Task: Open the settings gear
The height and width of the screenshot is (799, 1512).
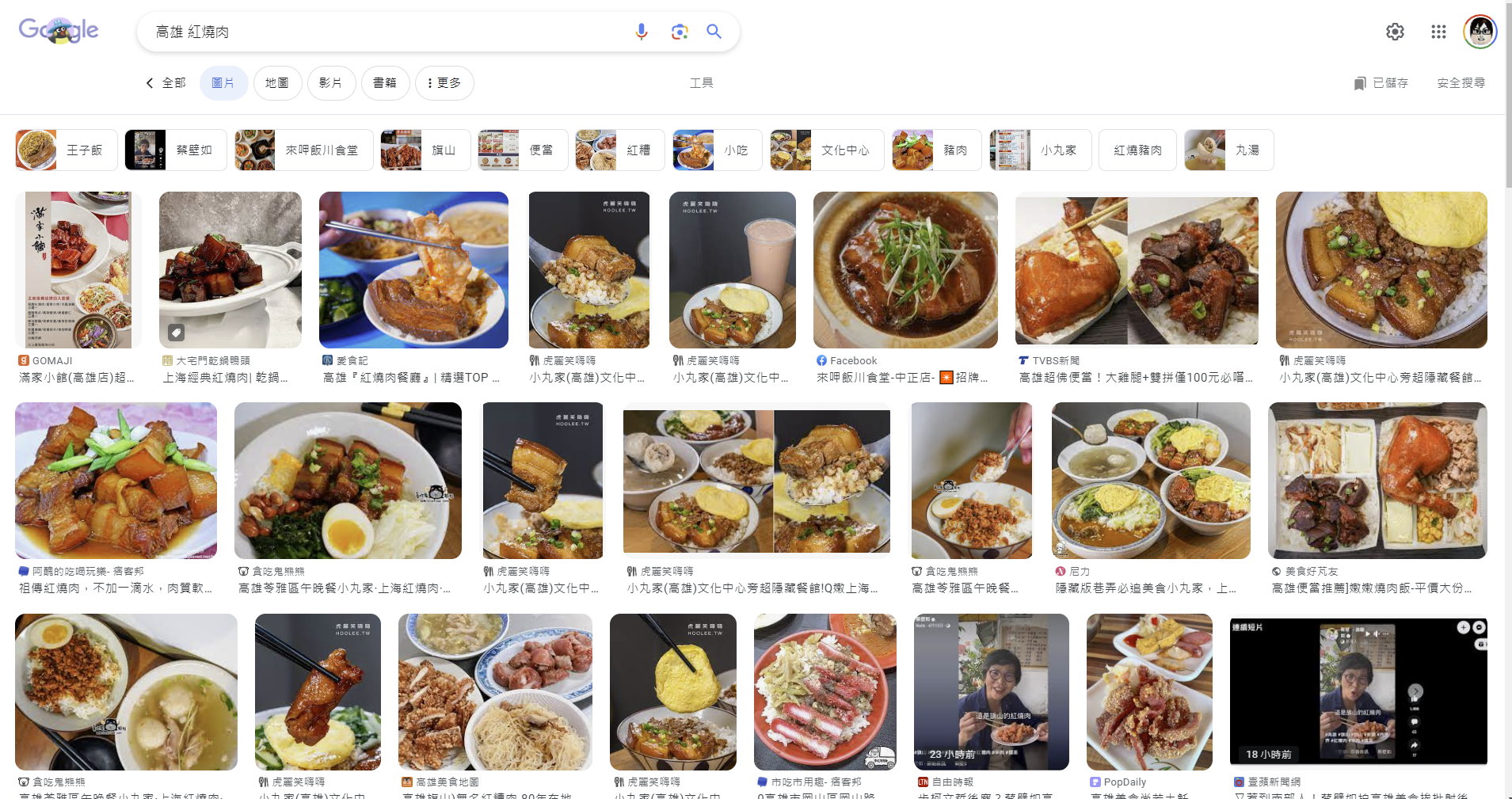Action: pos(1395,32)
